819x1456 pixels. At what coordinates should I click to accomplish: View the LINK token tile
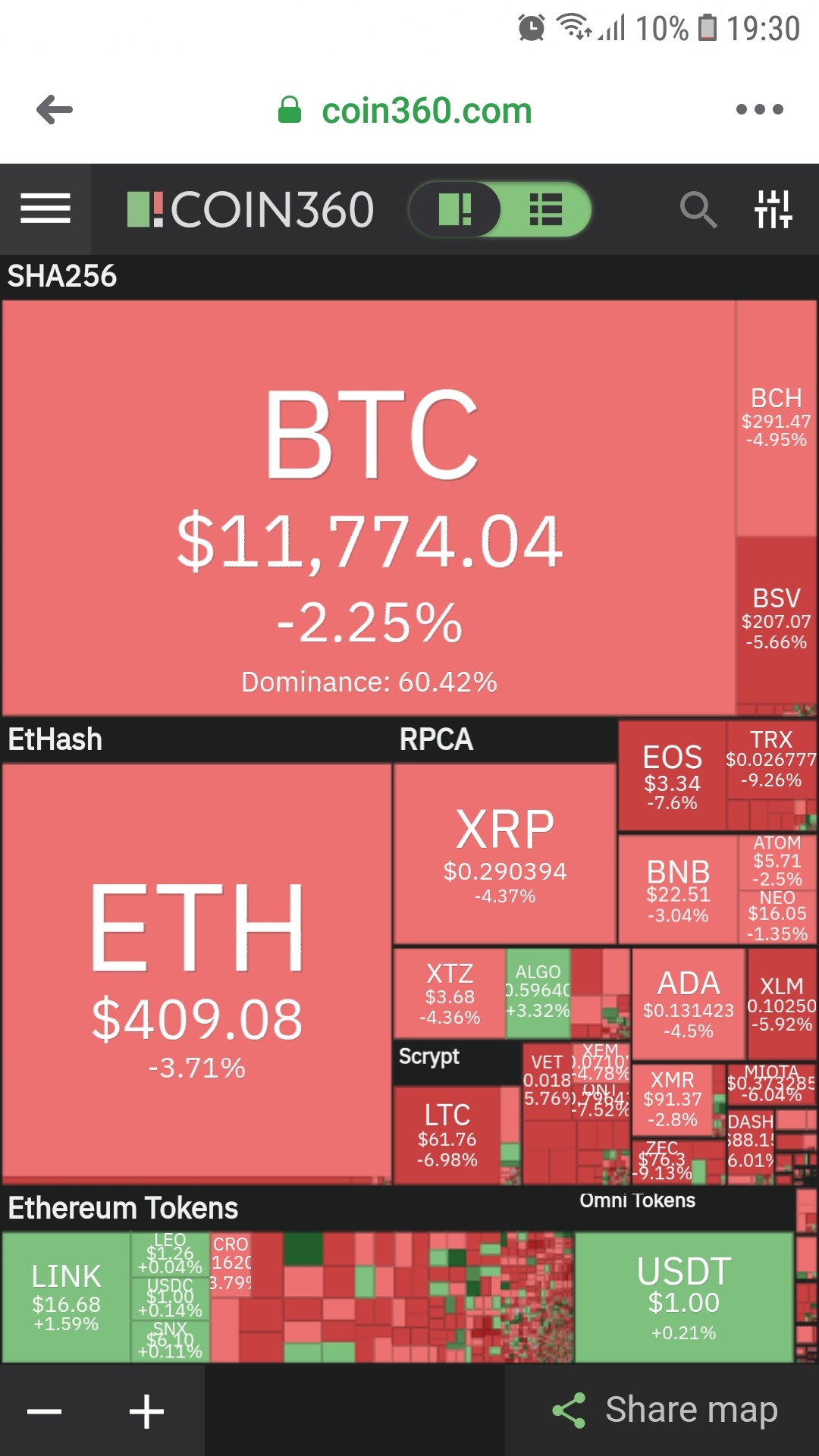point(66,1297)
